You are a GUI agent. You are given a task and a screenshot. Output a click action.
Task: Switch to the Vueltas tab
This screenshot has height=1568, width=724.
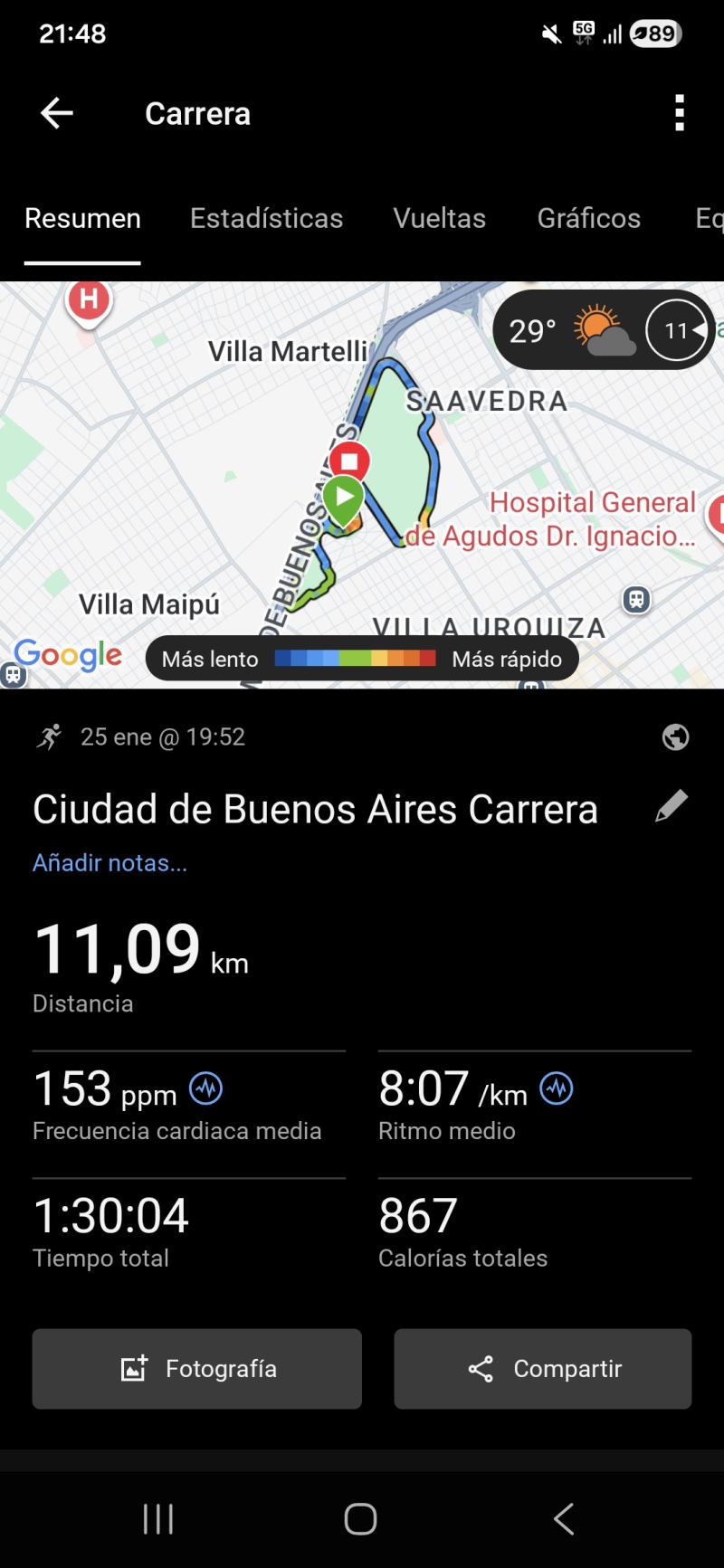[x=439, y=218]
